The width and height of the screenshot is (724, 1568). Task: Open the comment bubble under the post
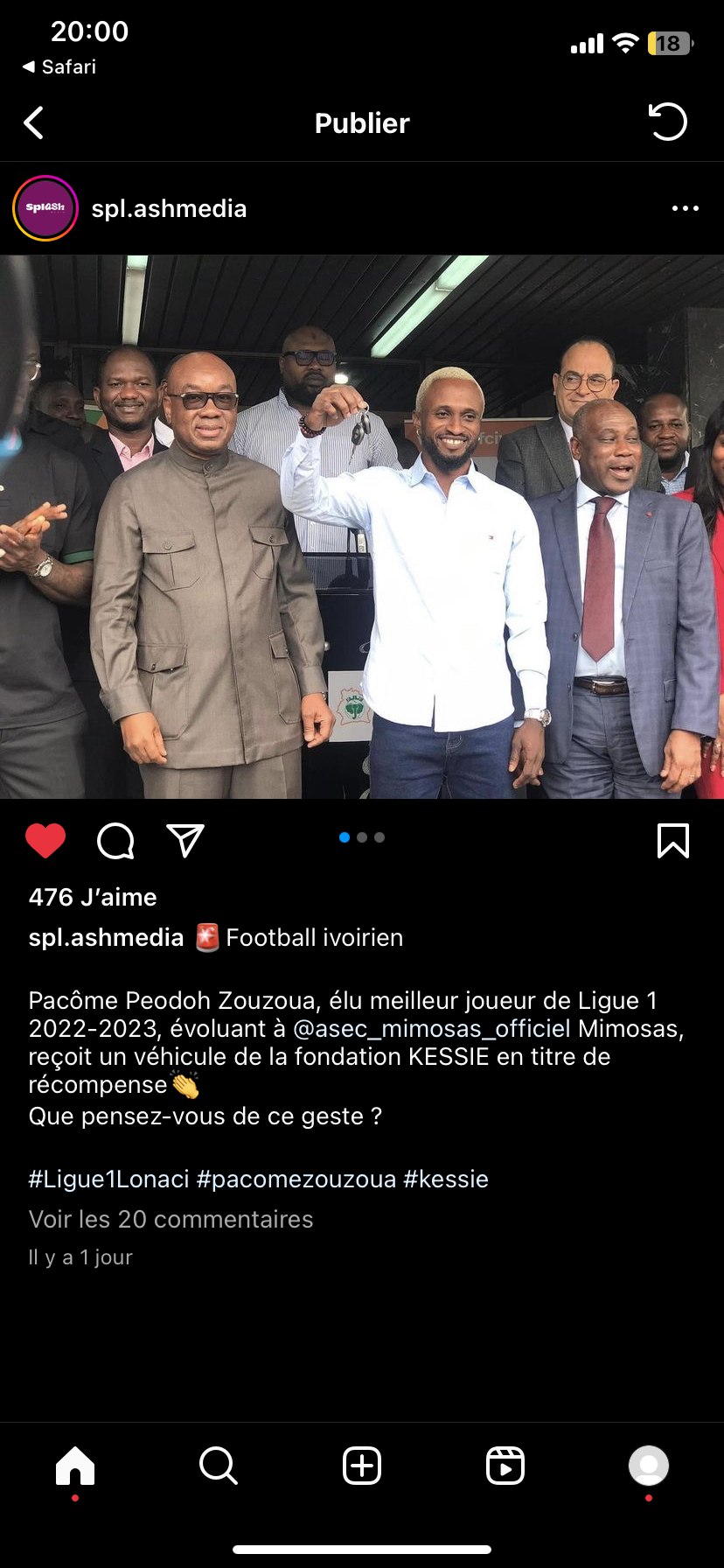point(115,841)
